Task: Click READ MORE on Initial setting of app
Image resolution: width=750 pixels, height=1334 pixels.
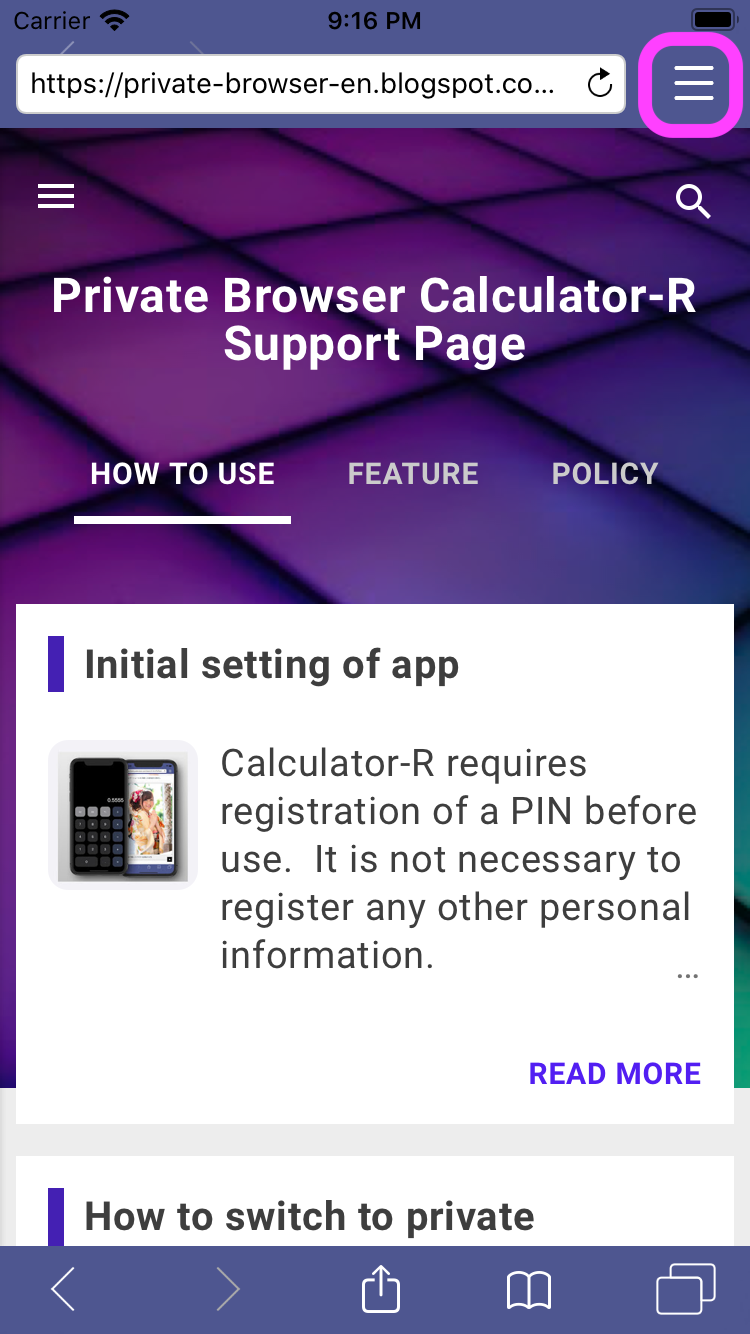Action: (x=615, y=1073)
